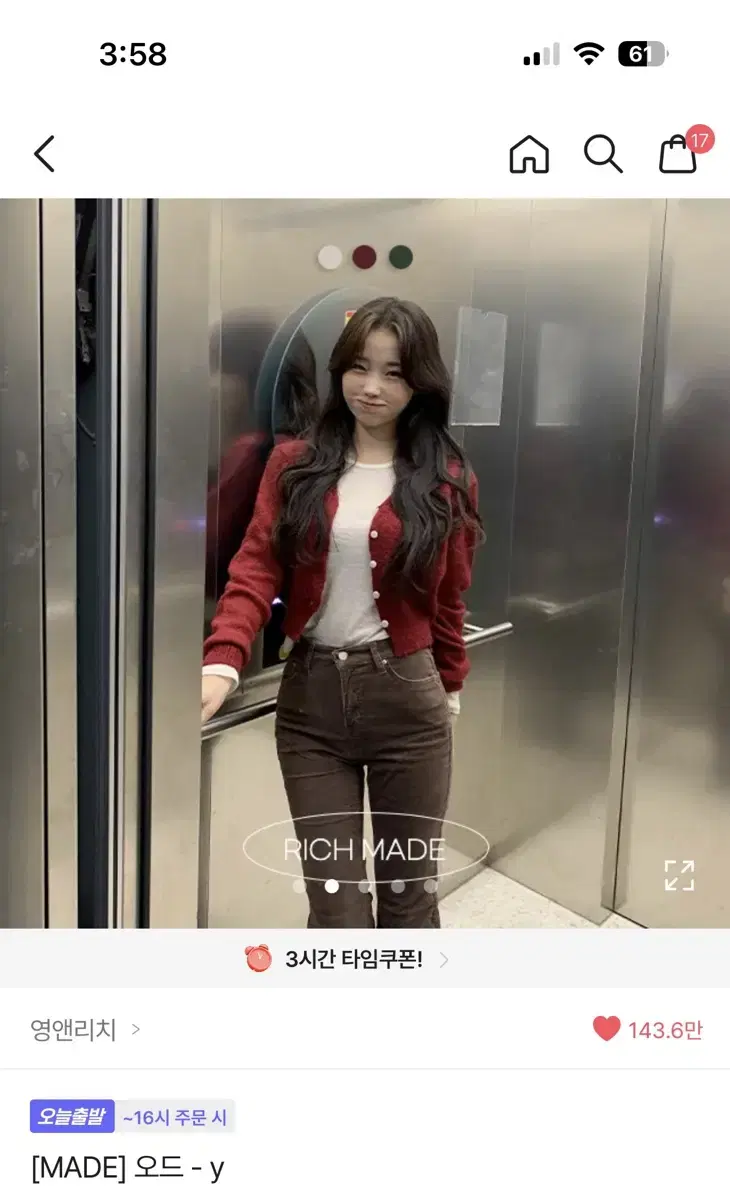Tap the back arrow to return
The height and width of the screenshot is (1200, 730).
[x=43, y=154]
